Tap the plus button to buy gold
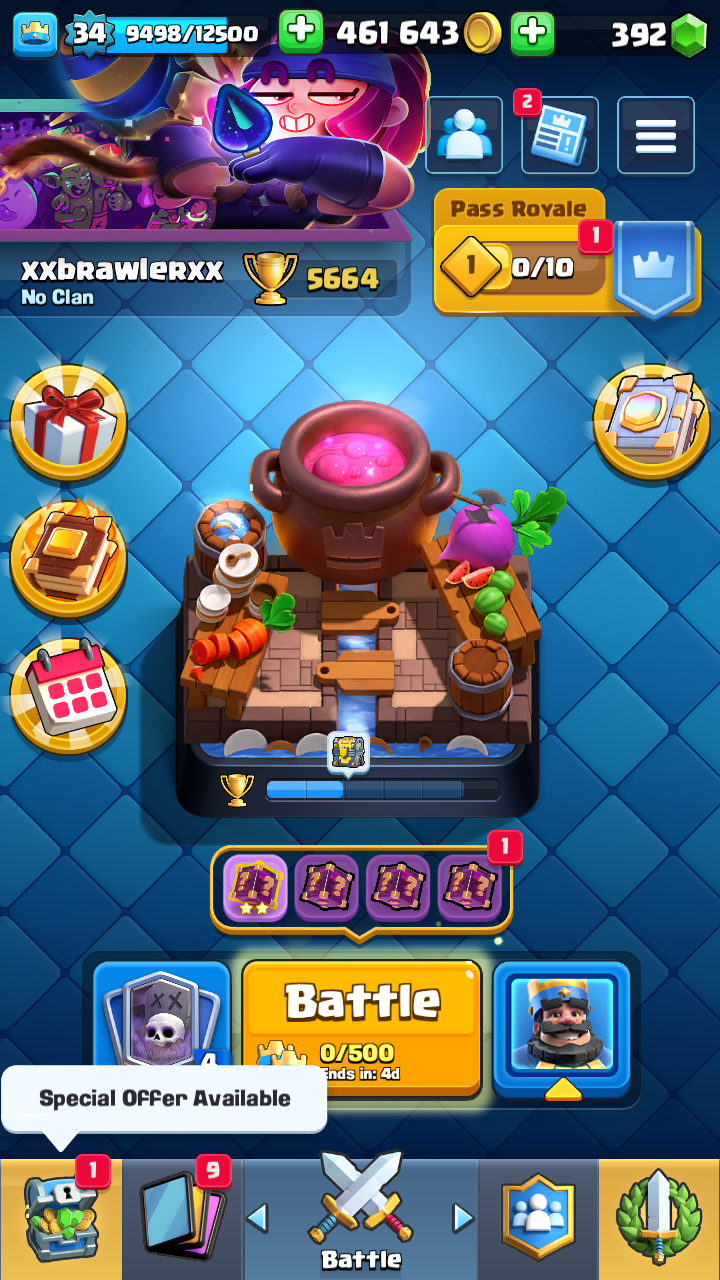Viewport: 720px width, 1280px height. tap(300, 33)
